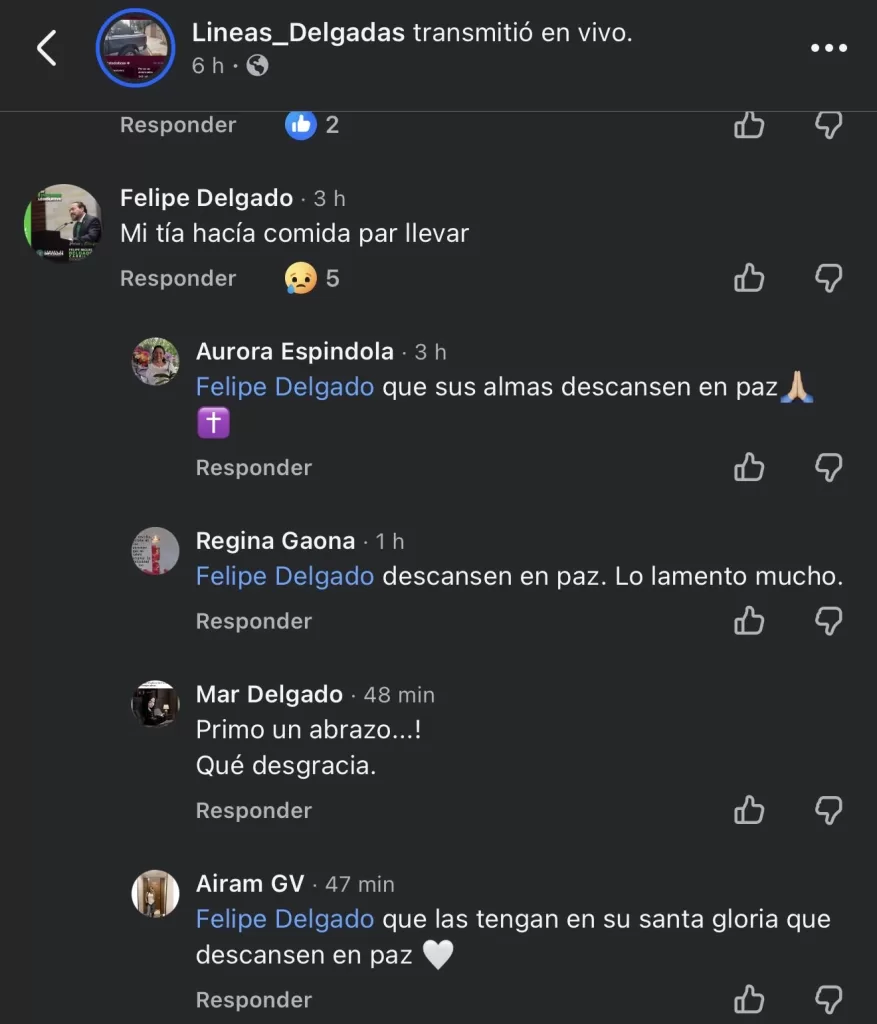This screenshot has height=1024, width=877.
Task: Reply to Mar Delgado's comment
Action: coord(254,810)
